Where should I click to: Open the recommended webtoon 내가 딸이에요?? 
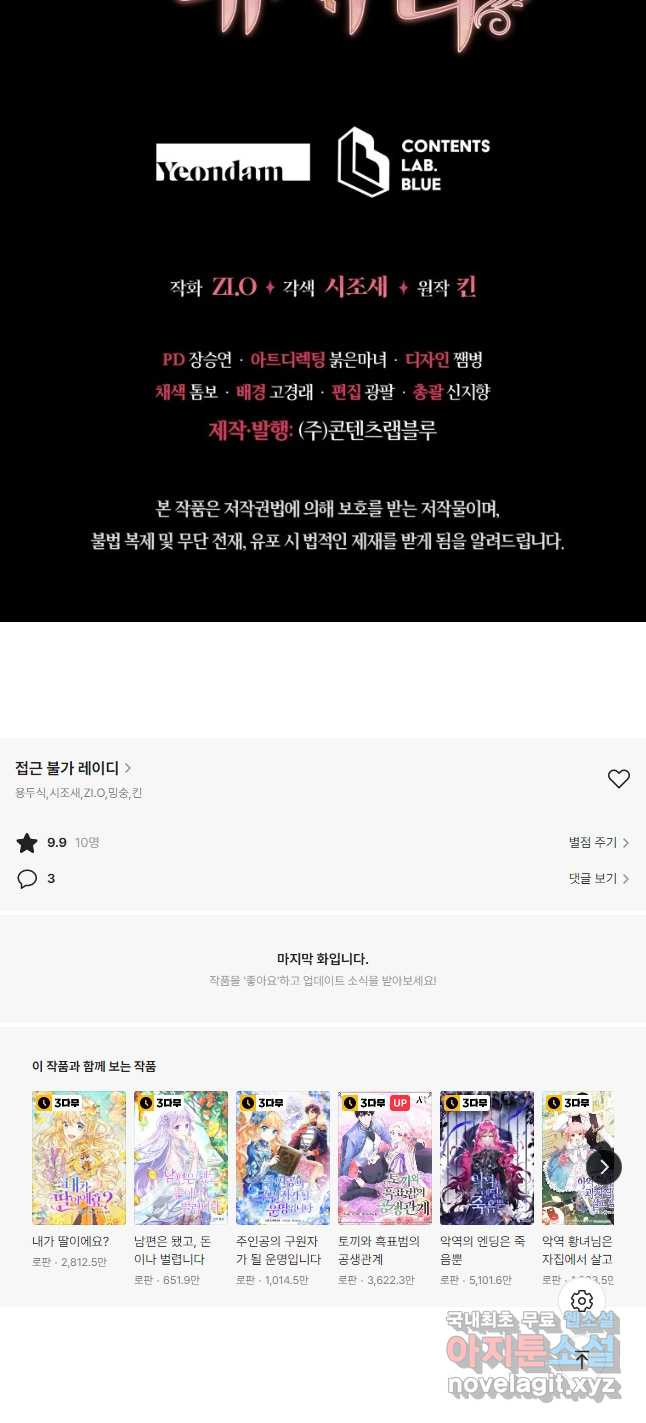click(x=79, y=1158)
